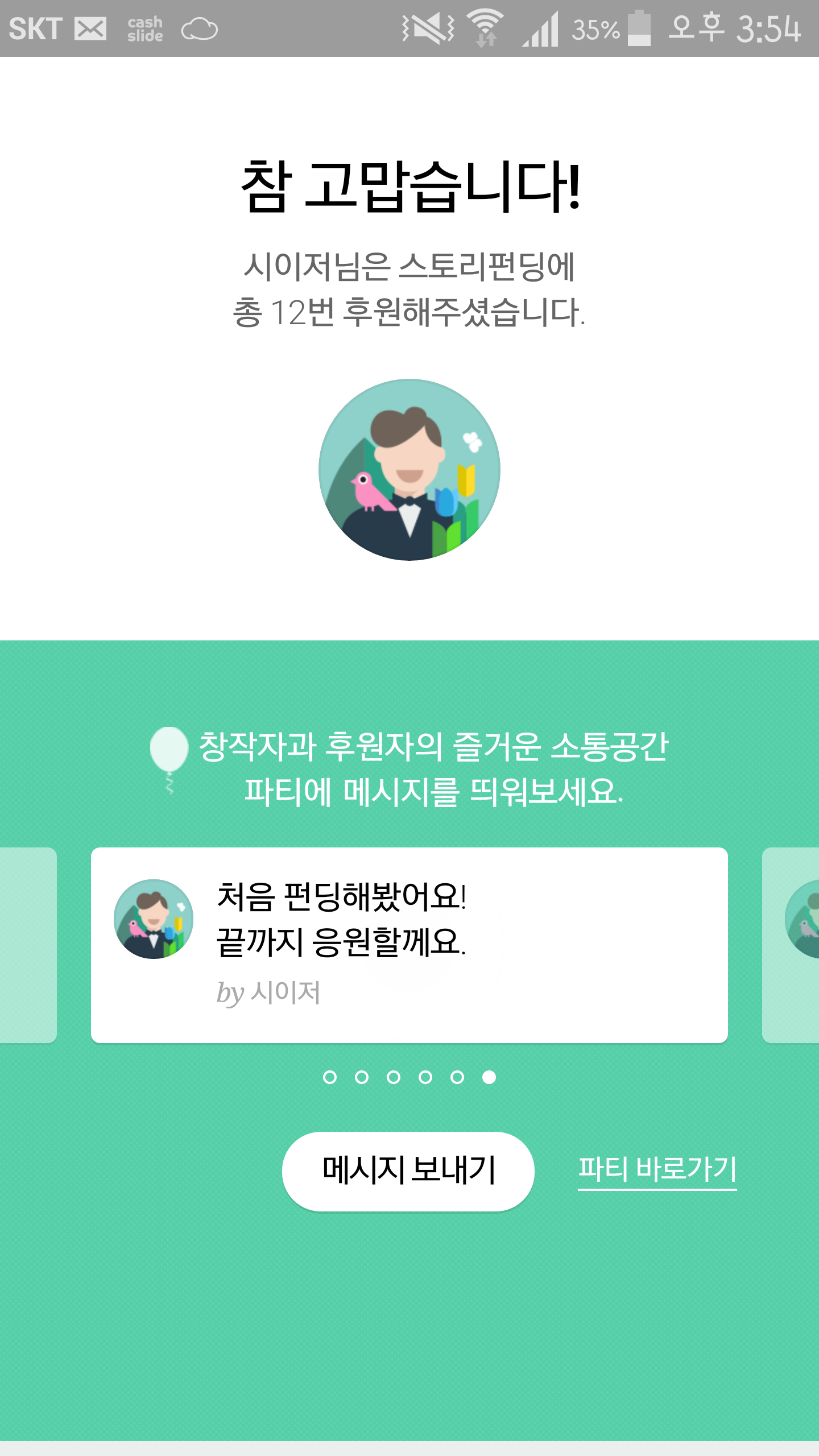Show the next message card on the right
This screenshot has width=819, height=1456.
coord(791,945)
